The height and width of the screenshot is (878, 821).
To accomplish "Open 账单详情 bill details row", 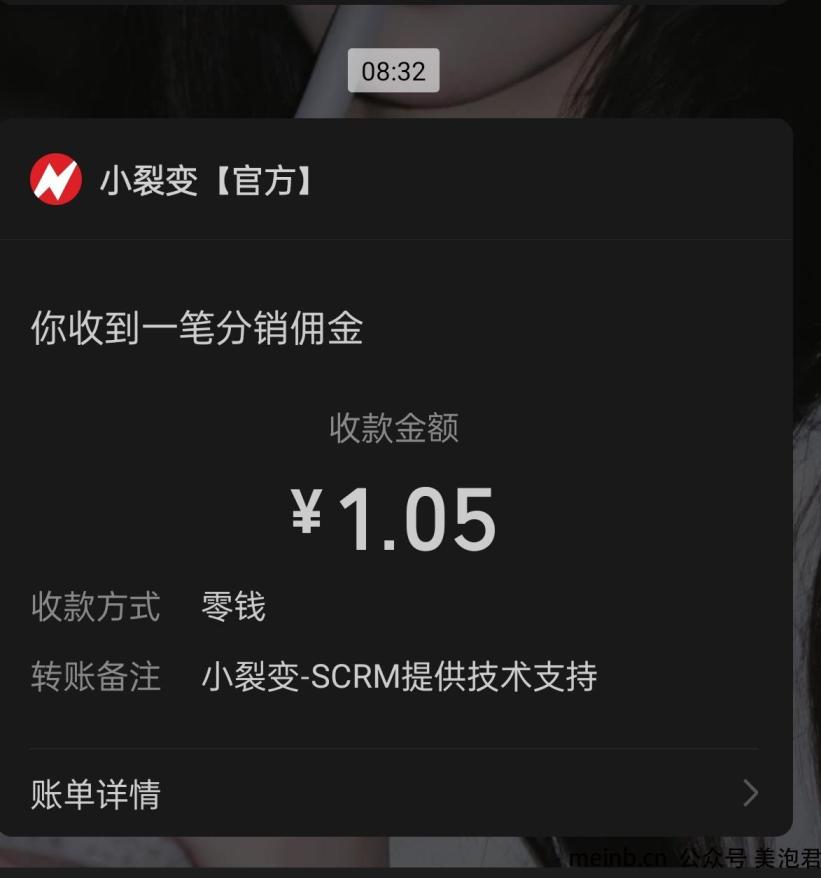I will pyautogui.click(x=394, y=794).
